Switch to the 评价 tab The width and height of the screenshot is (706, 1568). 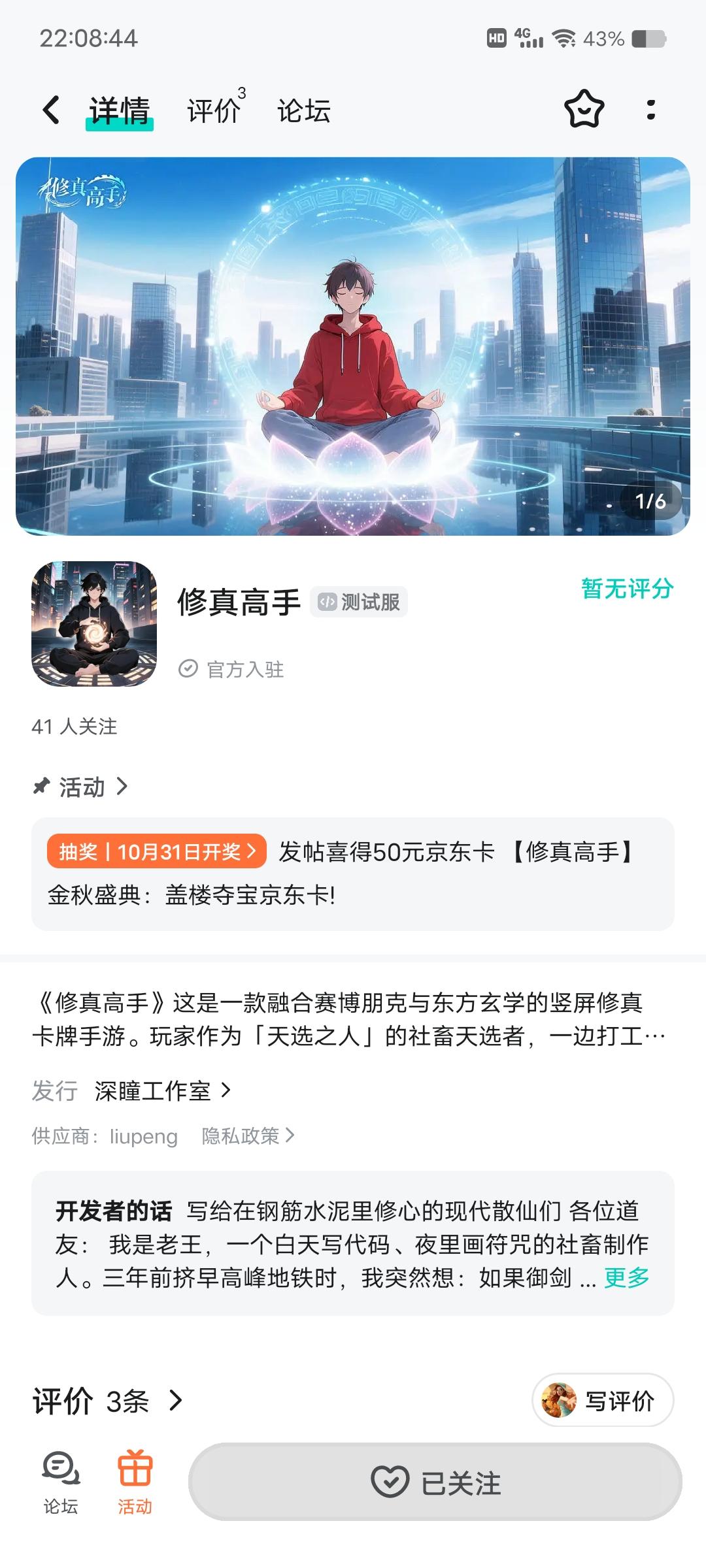210,111
